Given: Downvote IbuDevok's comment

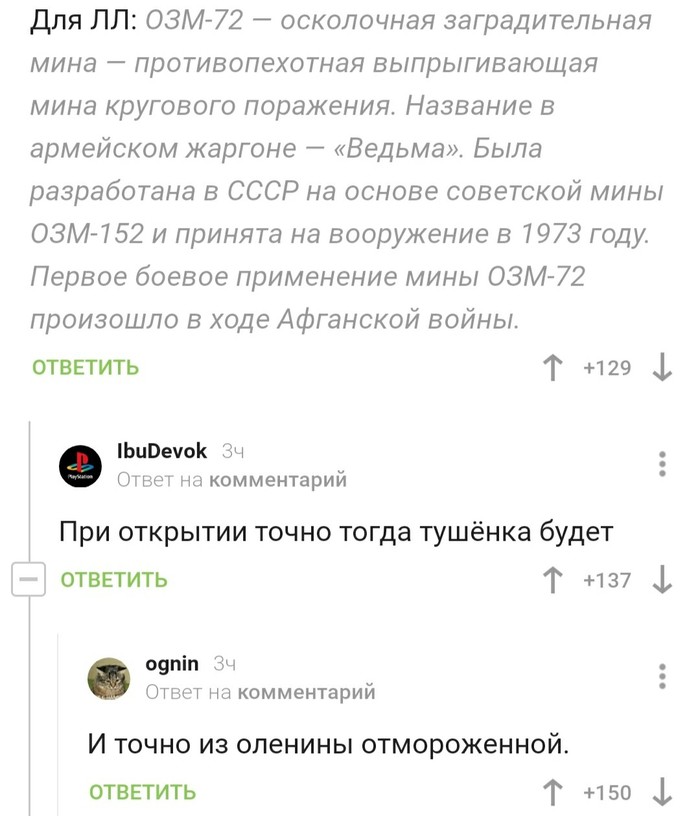Looking at the screenshot, I should click(x=662, y=581).
